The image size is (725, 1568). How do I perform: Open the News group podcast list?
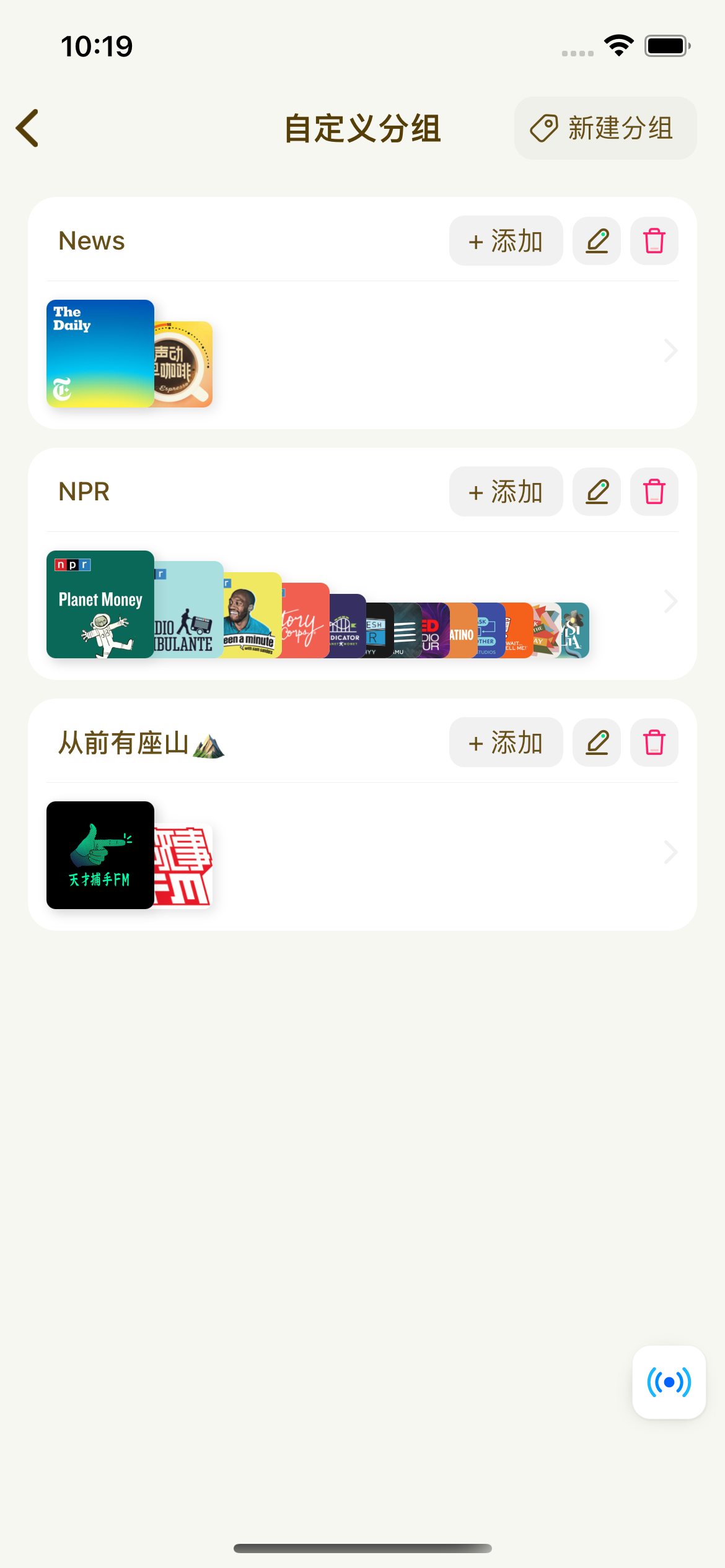point(670,351)
